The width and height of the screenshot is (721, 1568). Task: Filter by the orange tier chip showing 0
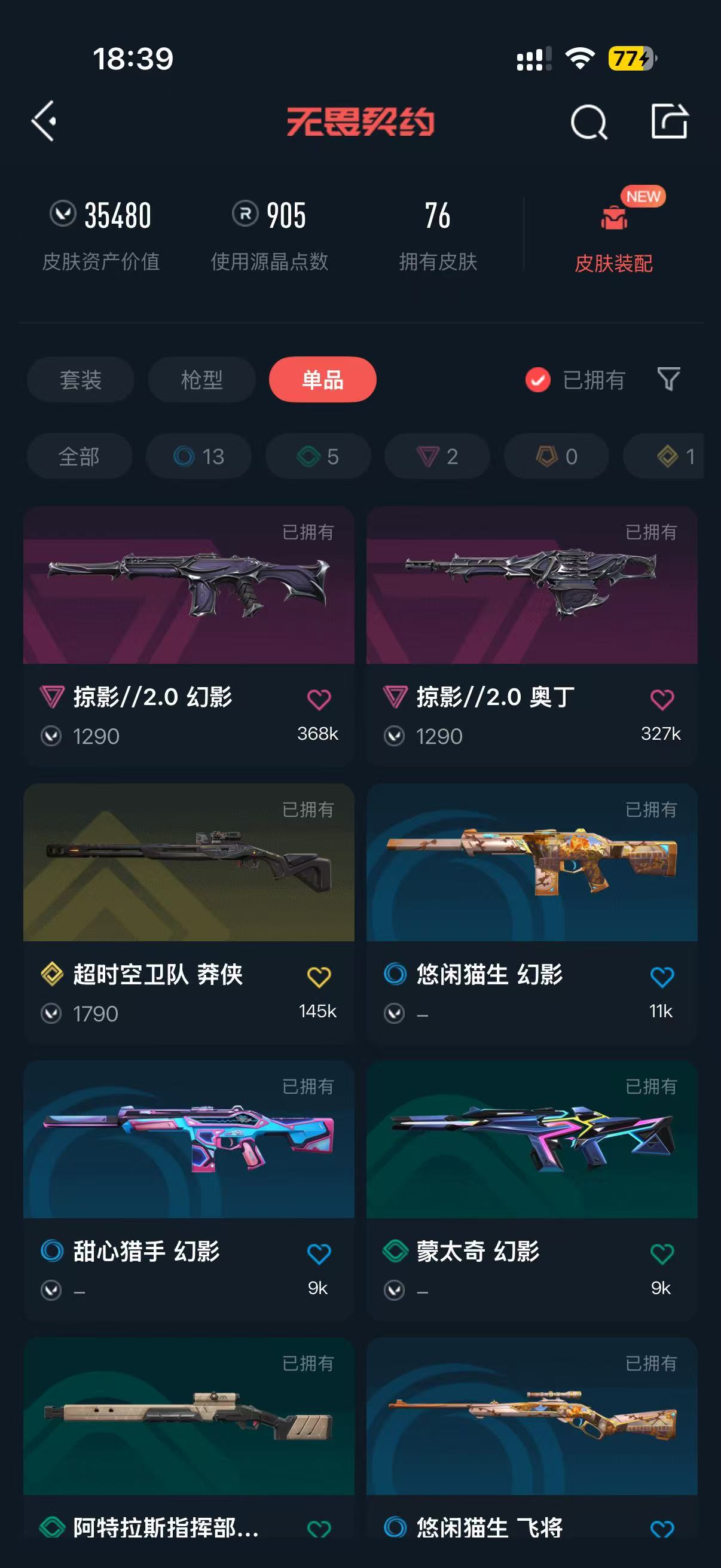556,456
